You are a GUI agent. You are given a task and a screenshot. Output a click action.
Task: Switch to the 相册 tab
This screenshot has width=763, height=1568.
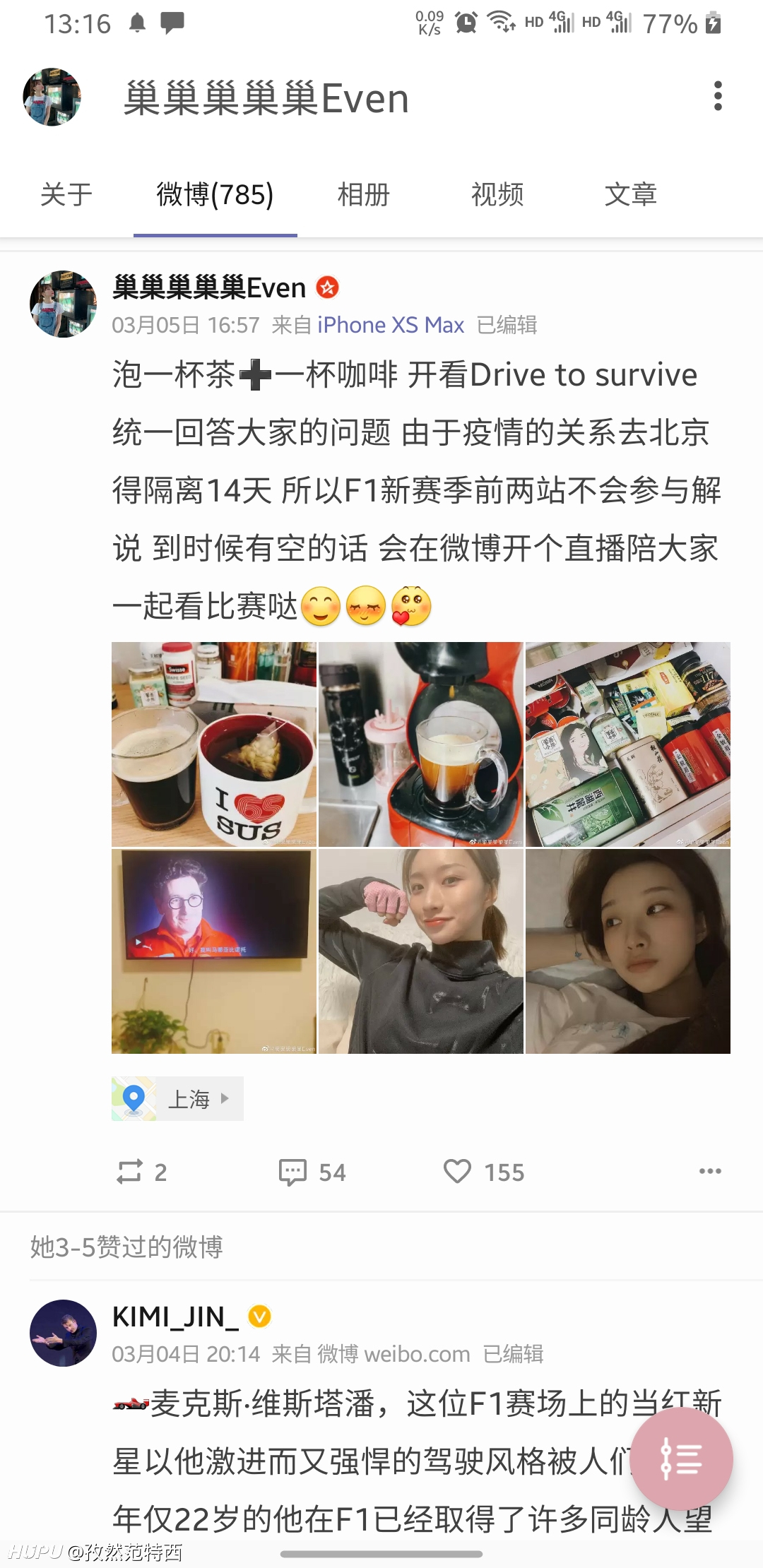point(364,194)
